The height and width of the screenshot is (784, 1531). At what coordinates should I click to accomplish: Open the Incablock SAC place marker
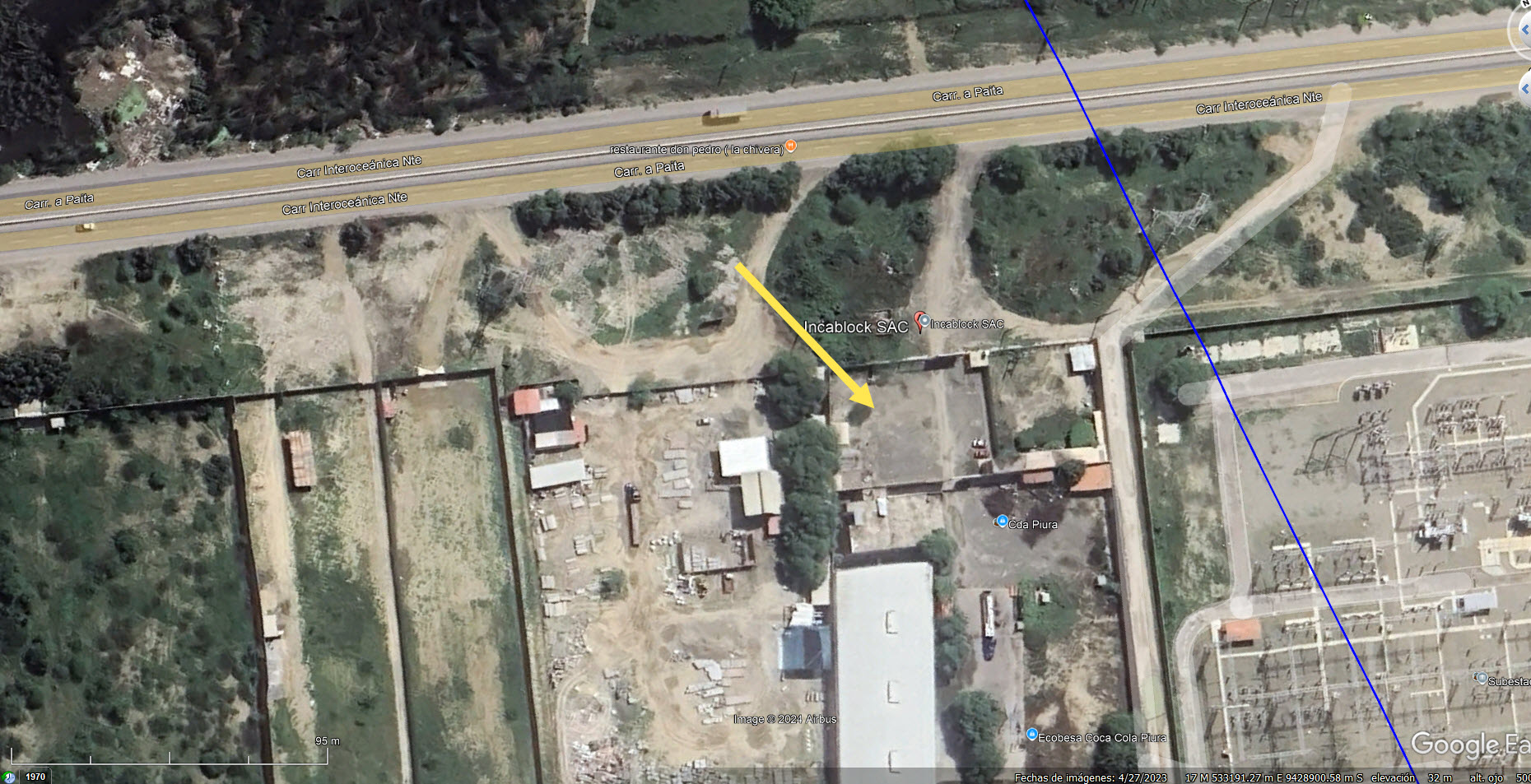pos(924,321)
